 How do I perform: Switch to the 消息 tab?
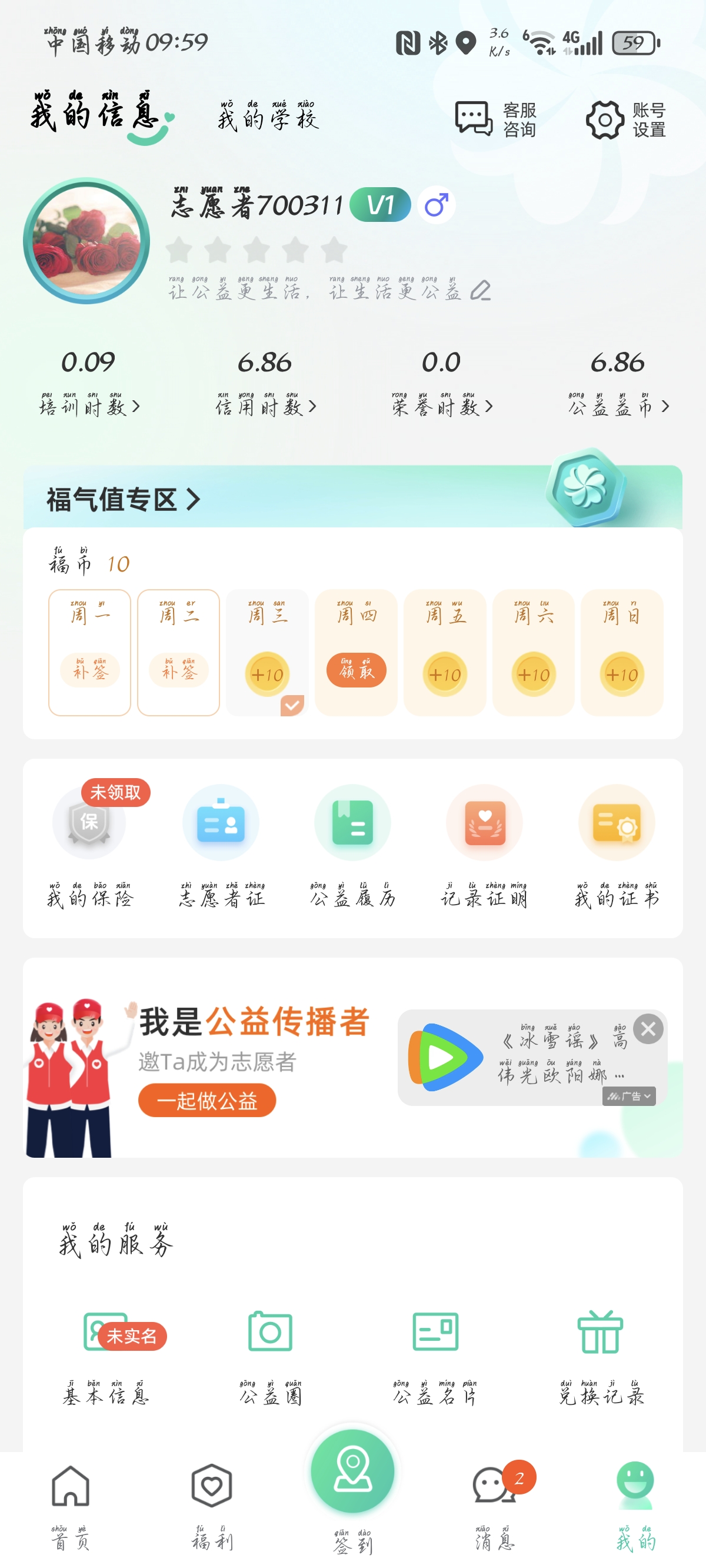pos(494,1502)
